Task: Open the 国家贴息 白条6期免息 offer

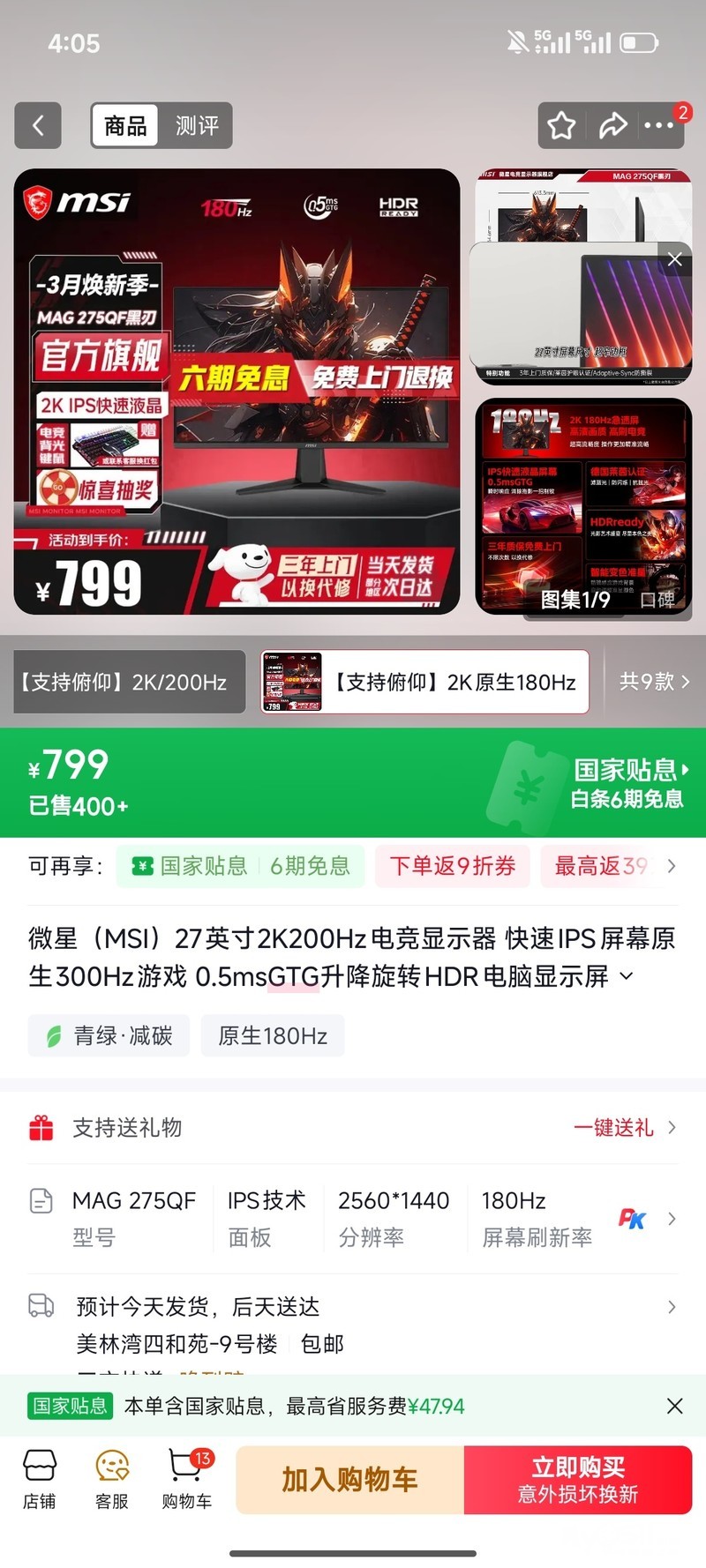Action: point(627,782)
